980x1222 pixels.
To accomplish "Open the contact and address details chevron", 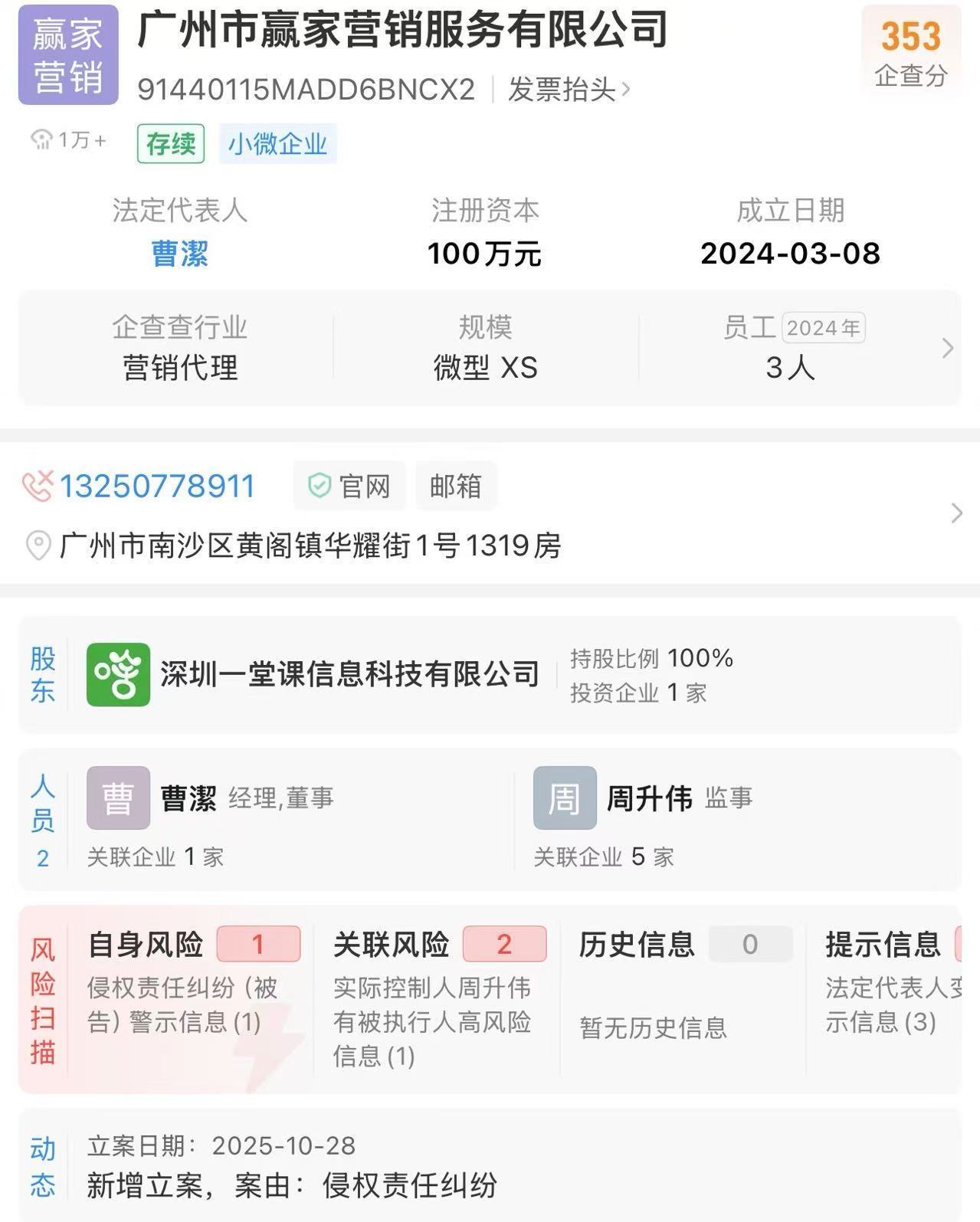I will pyautogui.click(x=955, y=513).
